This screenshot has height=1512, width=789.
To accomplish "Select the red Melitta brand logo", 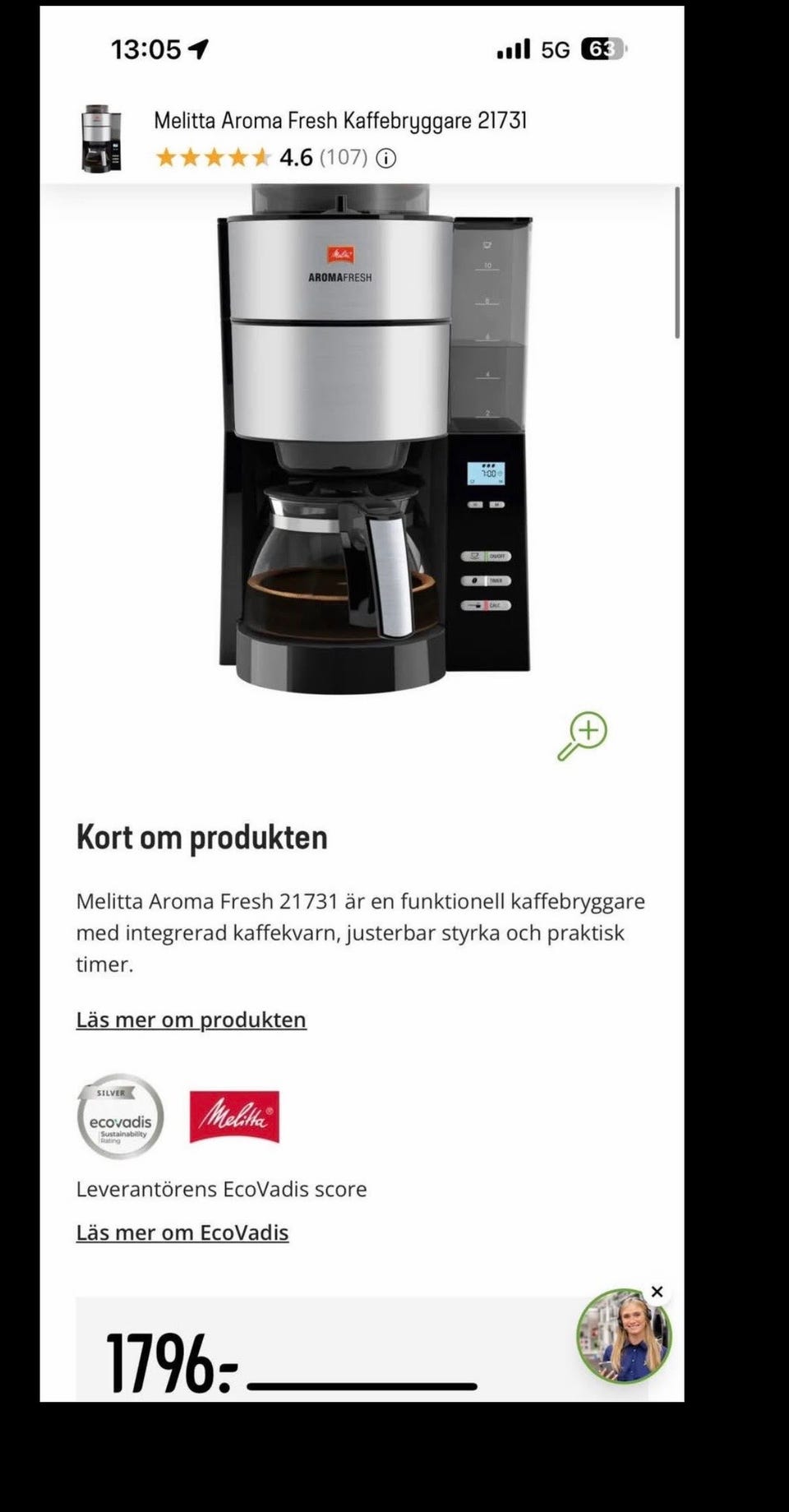I will (x=234, y=1117).
